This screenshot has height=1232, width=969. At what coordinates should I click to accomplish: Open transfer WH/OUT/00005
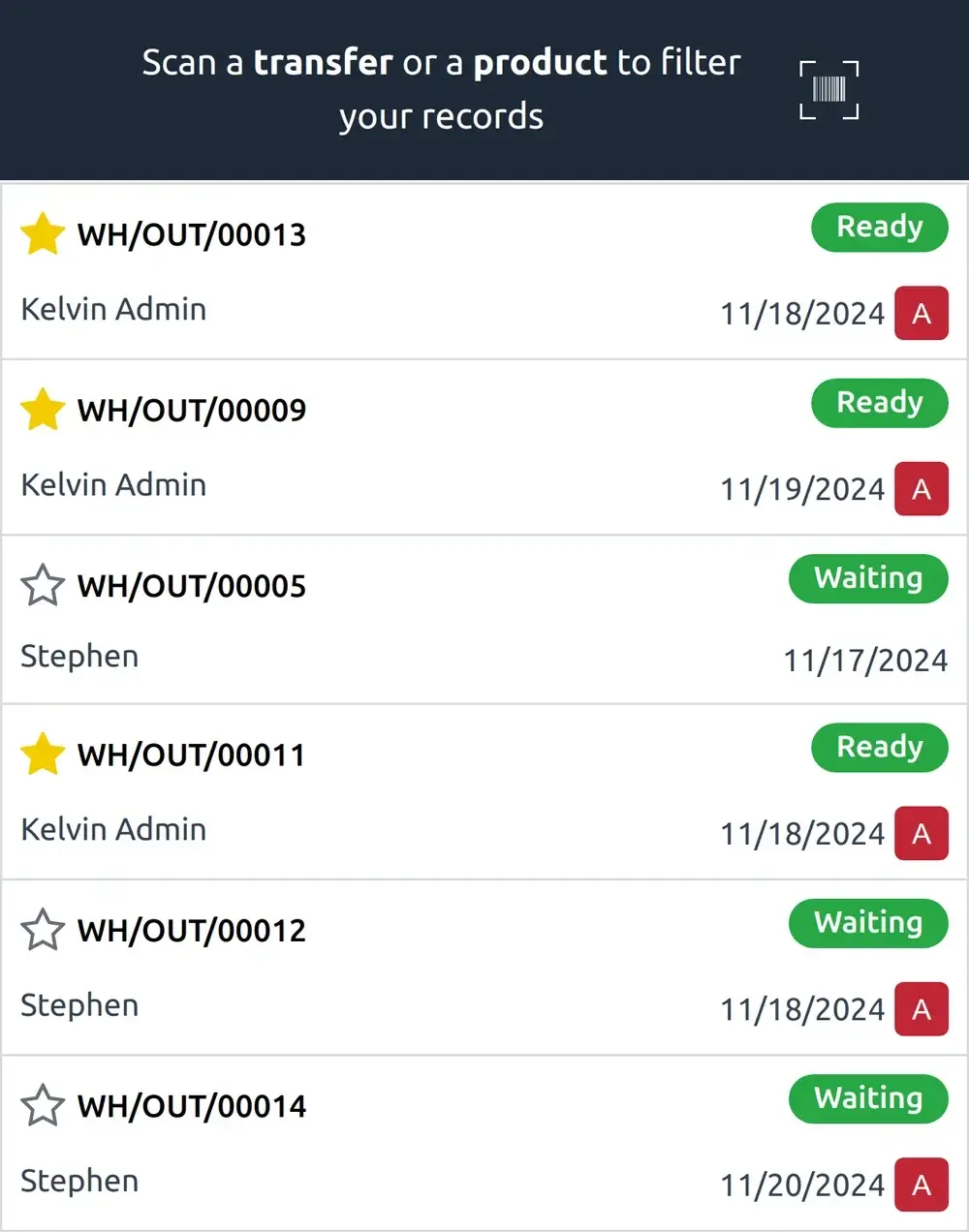pos(192,586)
